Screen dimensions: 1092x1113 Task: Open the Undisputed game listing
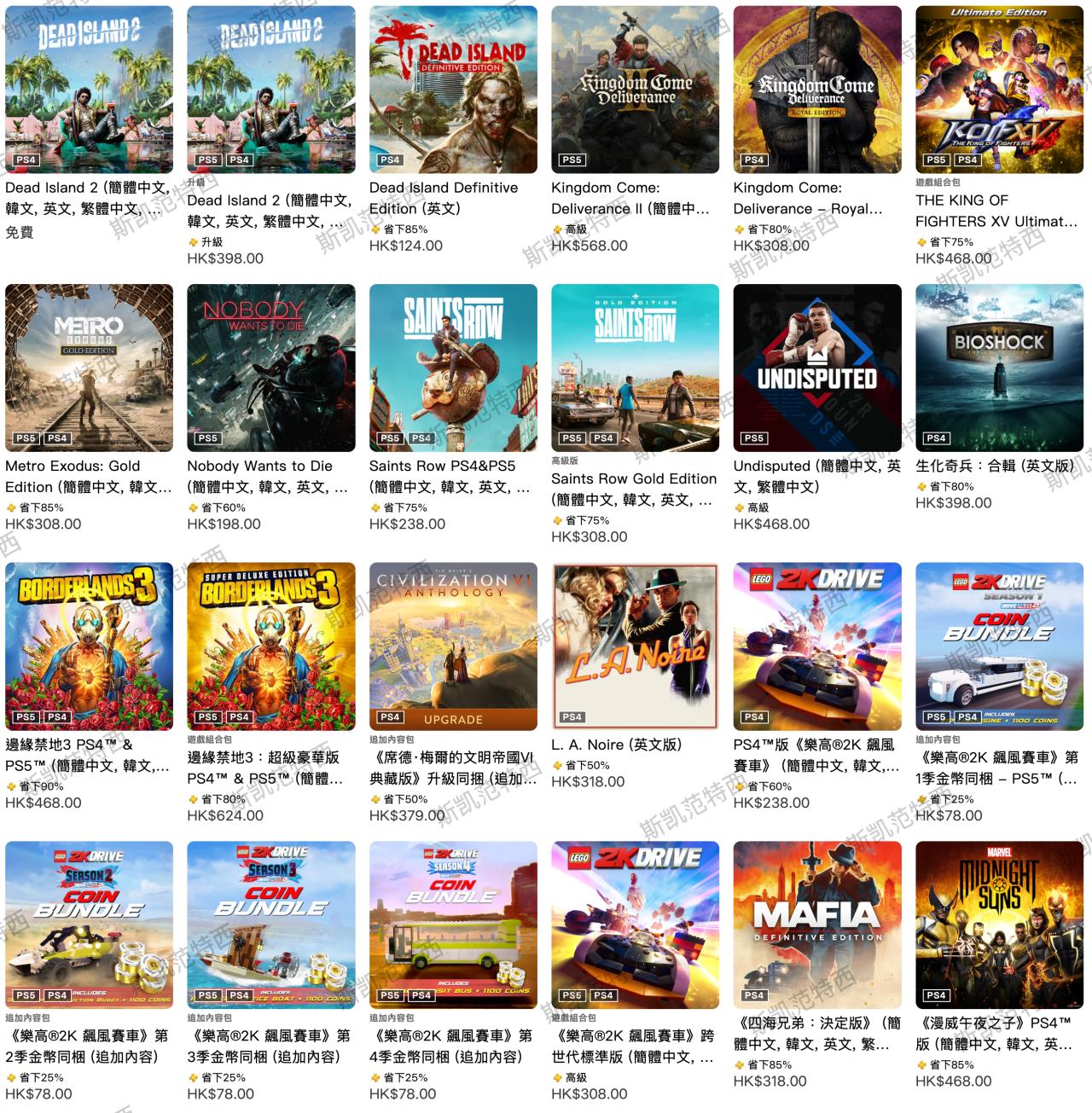click(817, 368)
